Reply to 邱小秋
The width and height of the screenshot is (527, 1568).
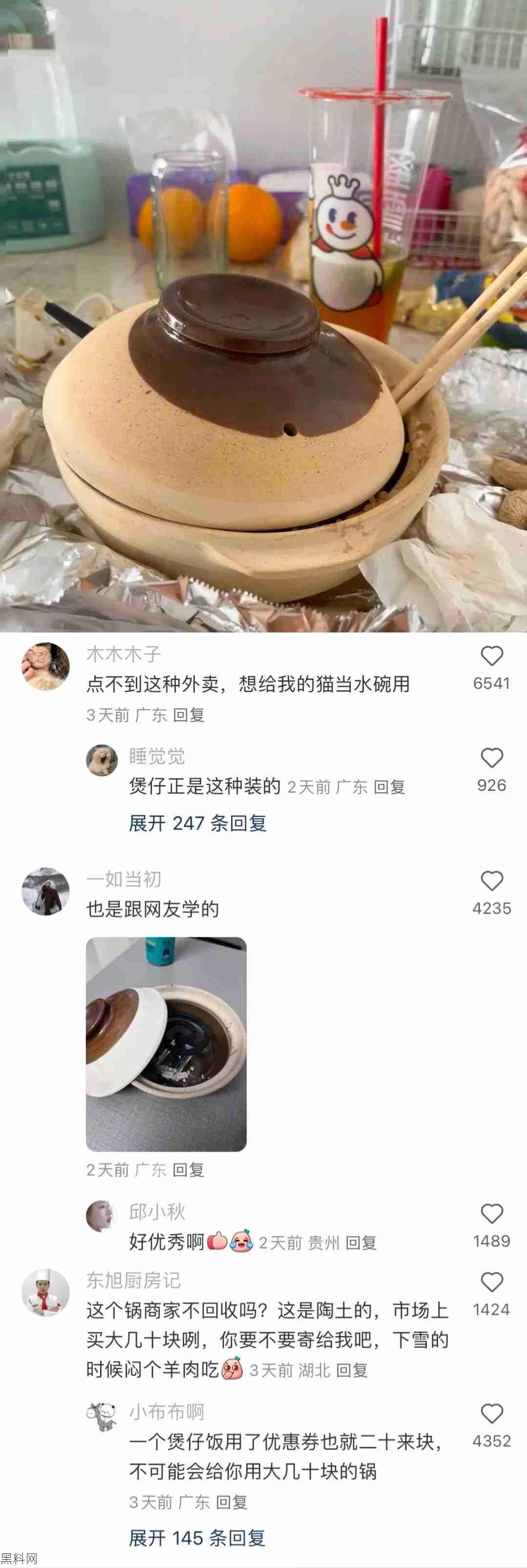coord(361,1242)
